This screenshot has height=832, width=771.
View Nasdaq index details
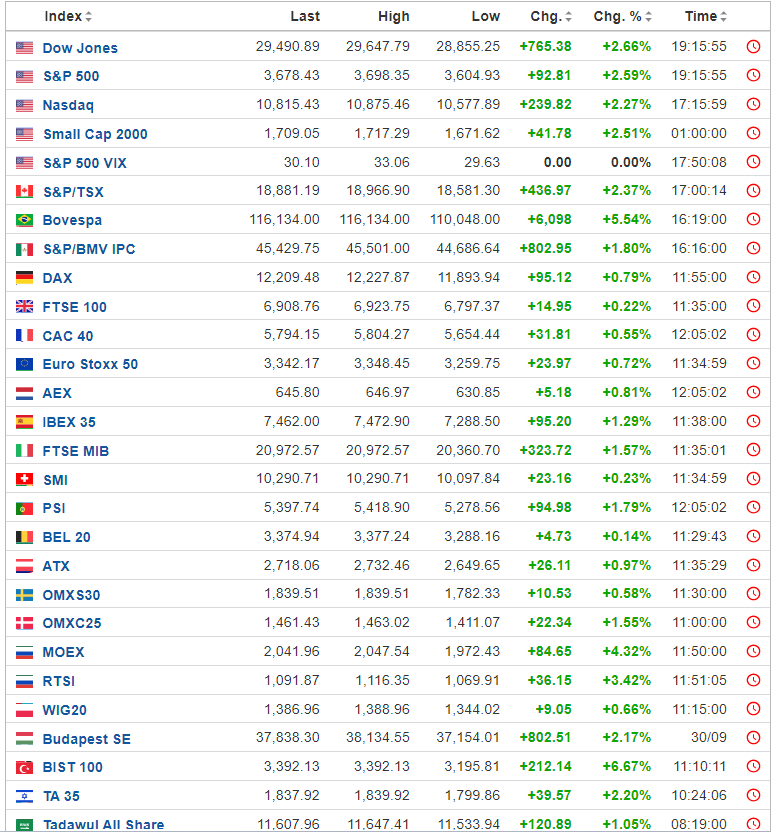[68, 105]
